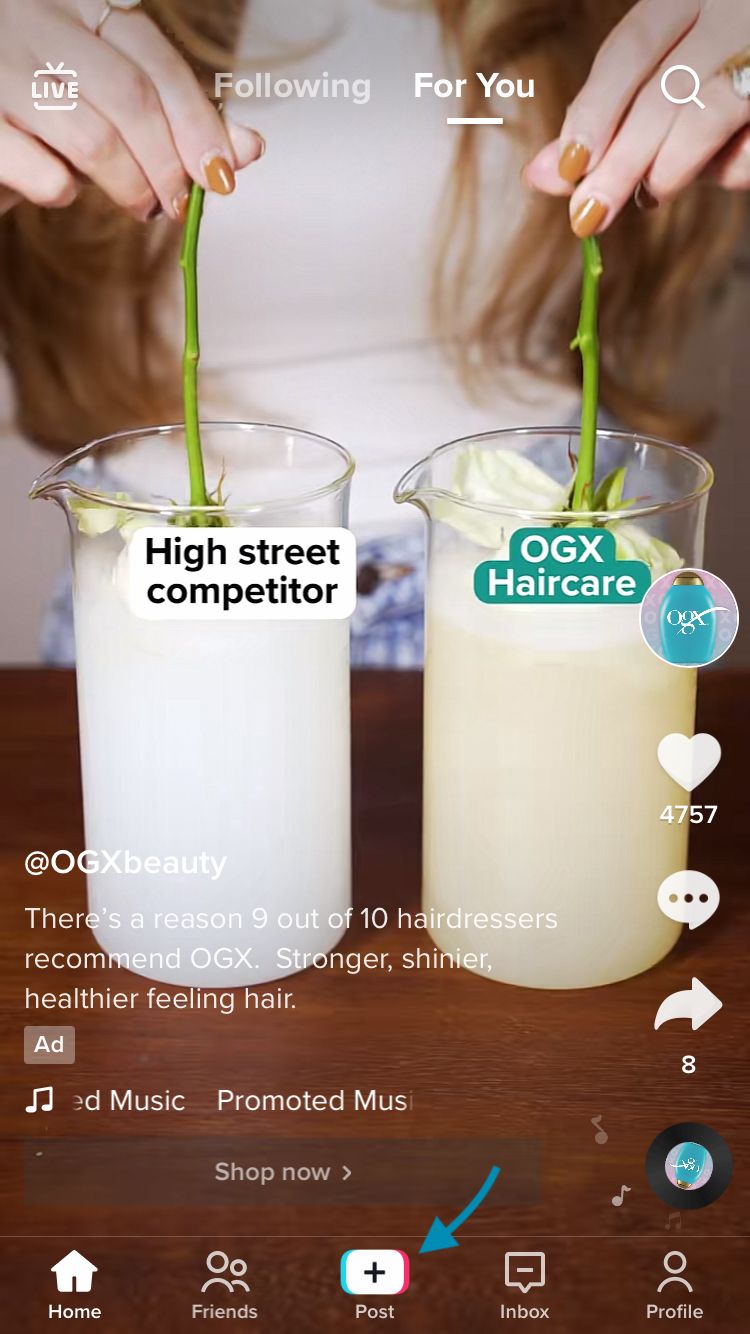Open the OGX profile avatar

pyautogui.click(x=689, y=618)
